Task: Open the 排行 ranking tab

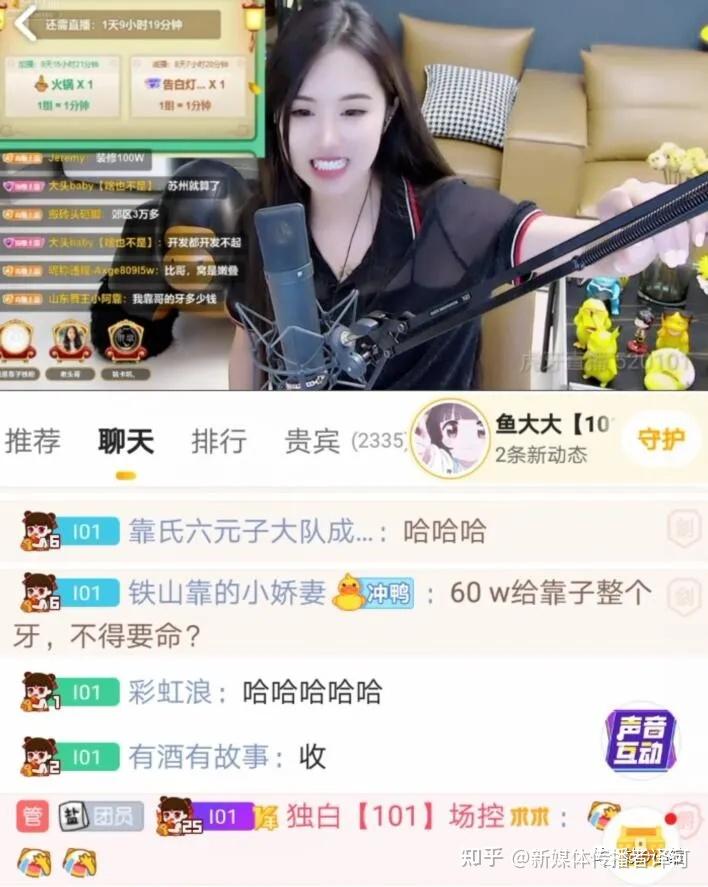Action: 219,441
